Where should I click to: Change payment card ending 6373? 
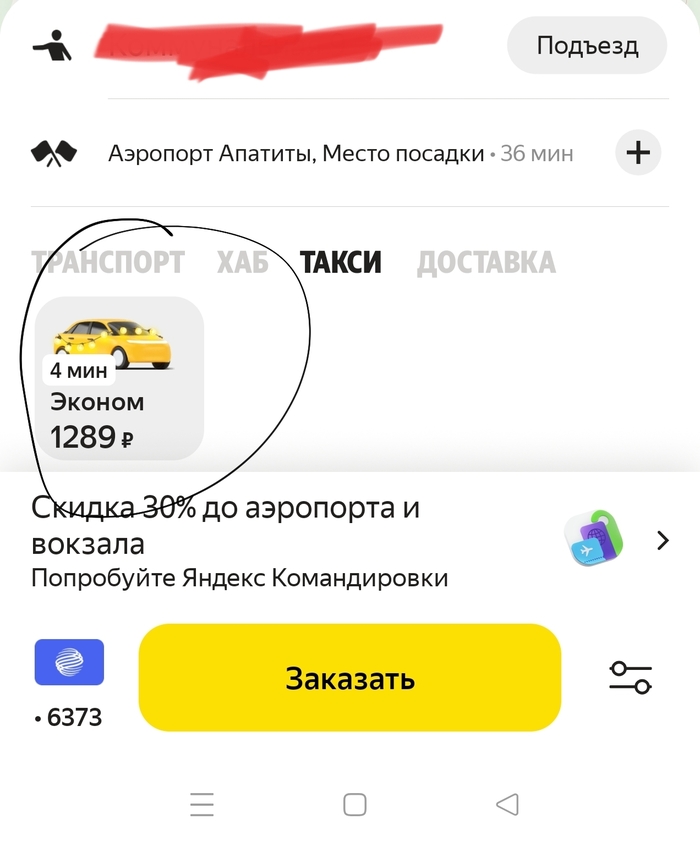tap(69, 678)
